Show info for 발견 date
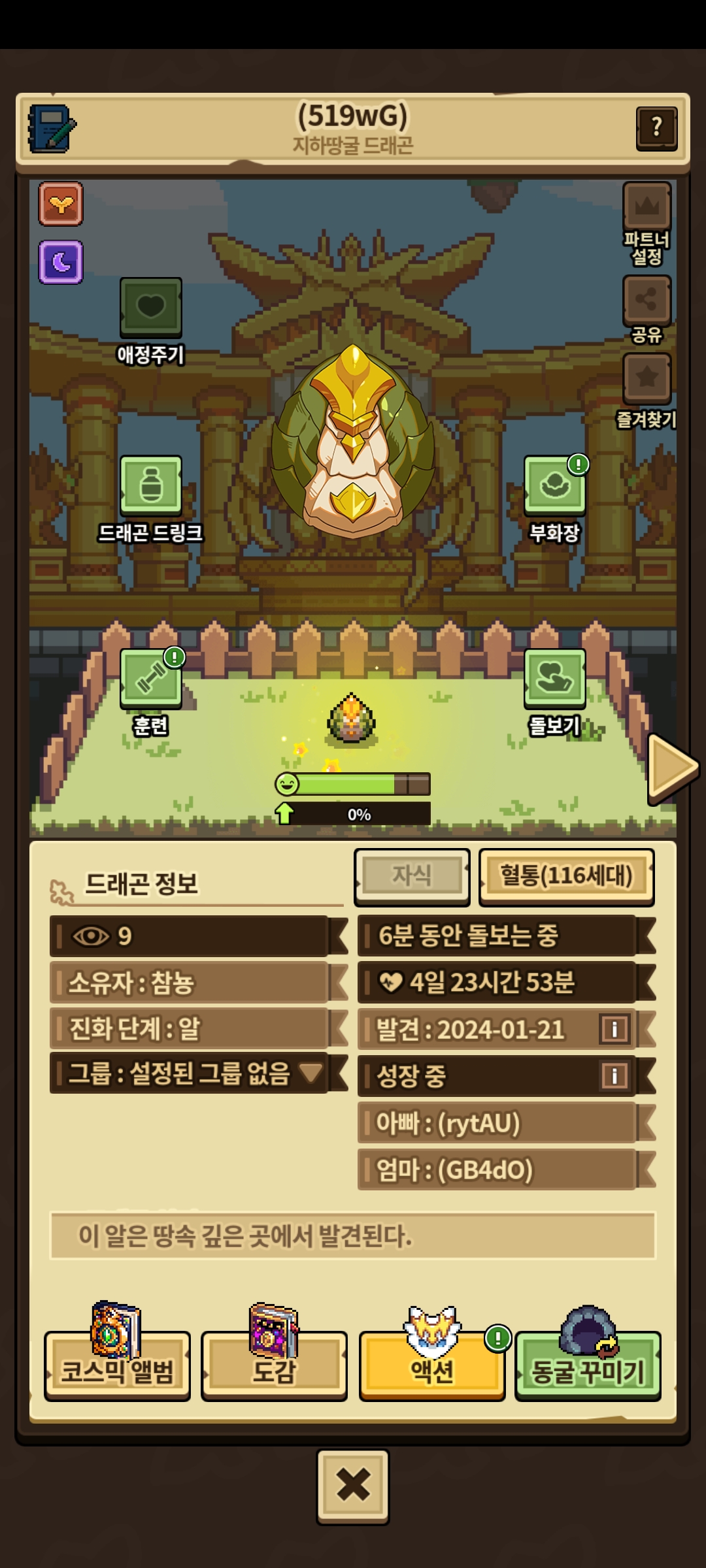The height and width of the screenshot is (1568, 706). 614,1029
